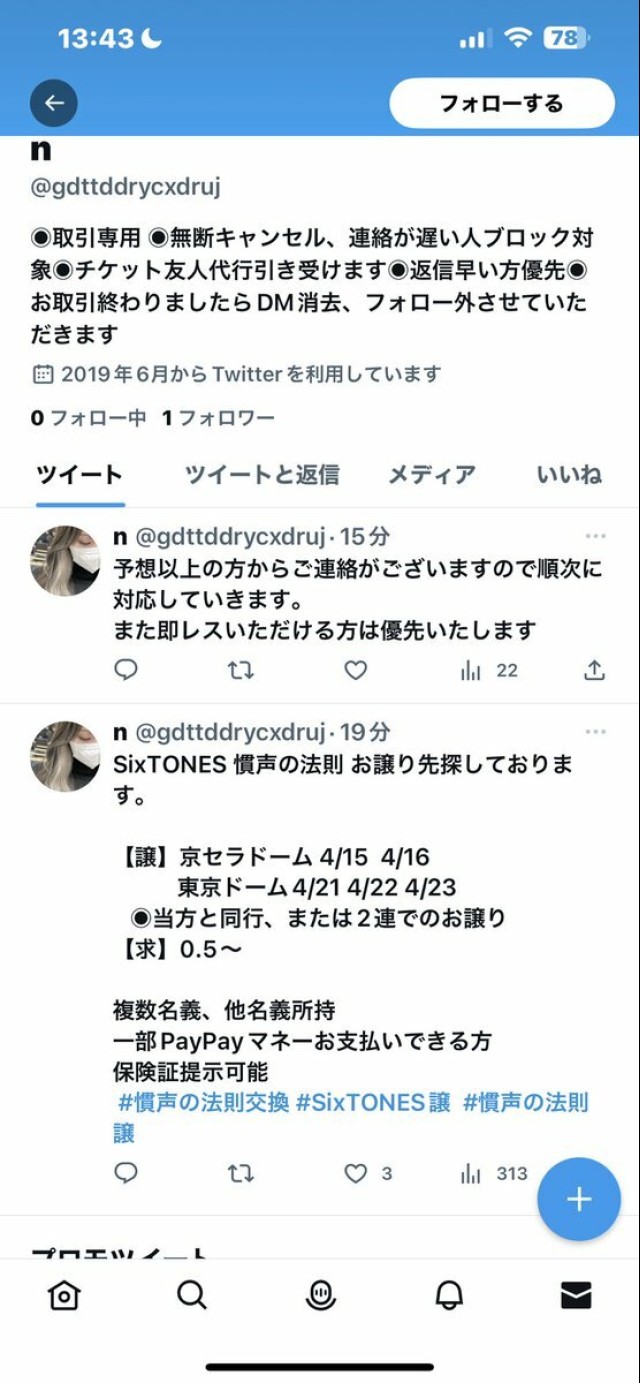Switch to the ツイートと返信 tab
Screen dimensions: 640x1383
pyautogui.click(x=262, y=475)
